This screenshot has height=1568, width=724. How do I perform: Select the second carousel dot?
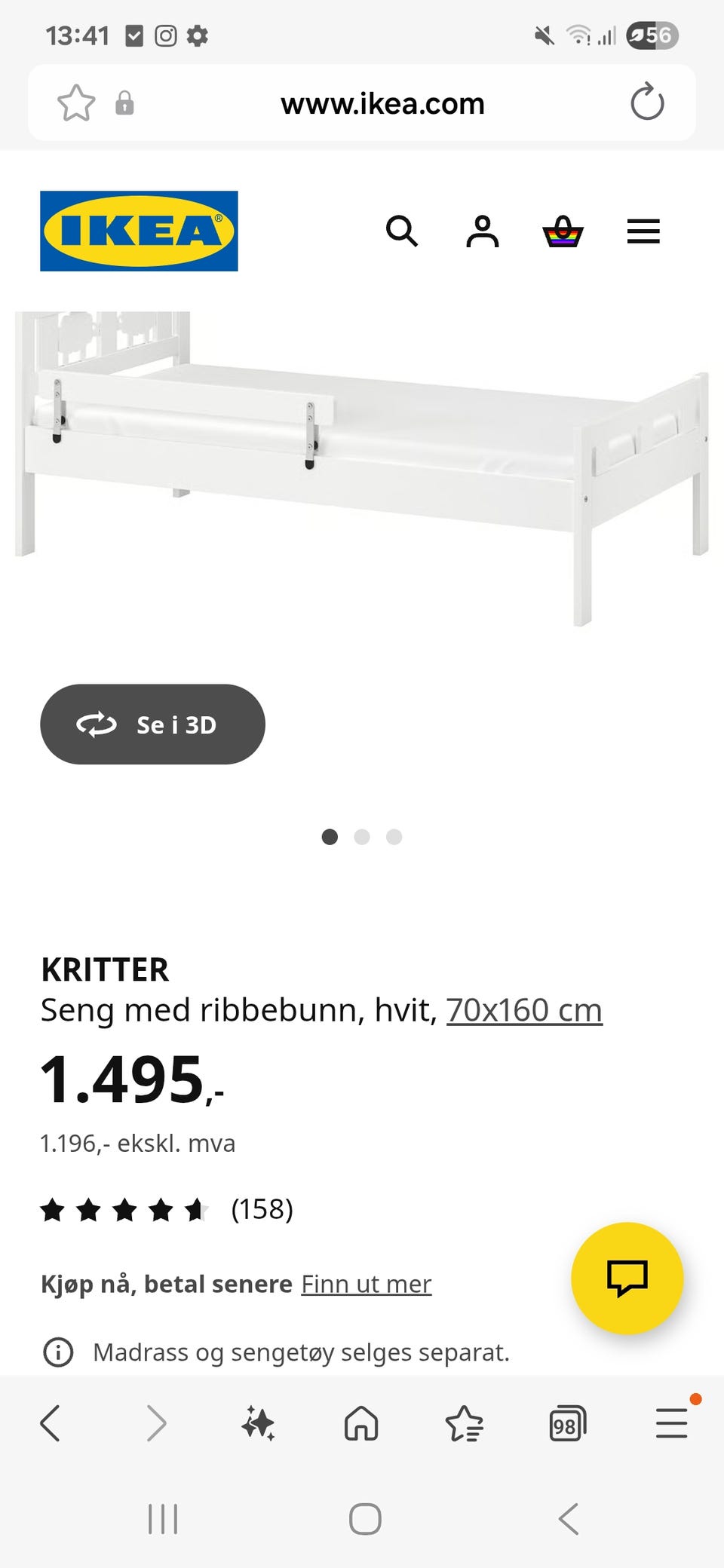click(x=362, y=837)
